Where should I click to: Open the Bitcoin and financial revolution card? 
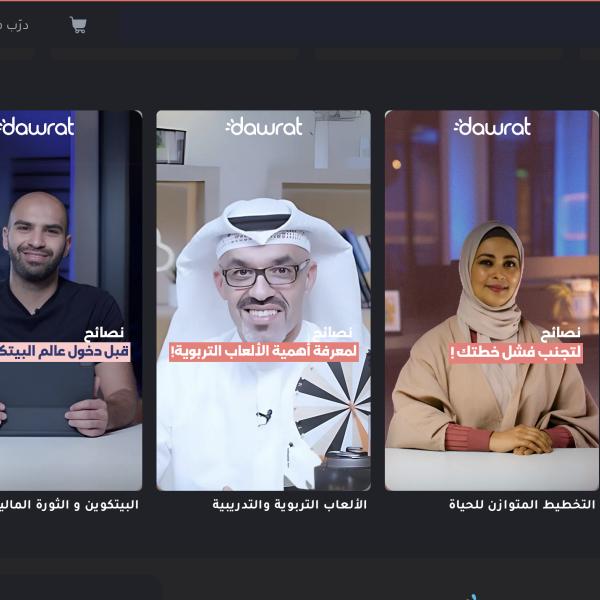(x=70, y=300)
